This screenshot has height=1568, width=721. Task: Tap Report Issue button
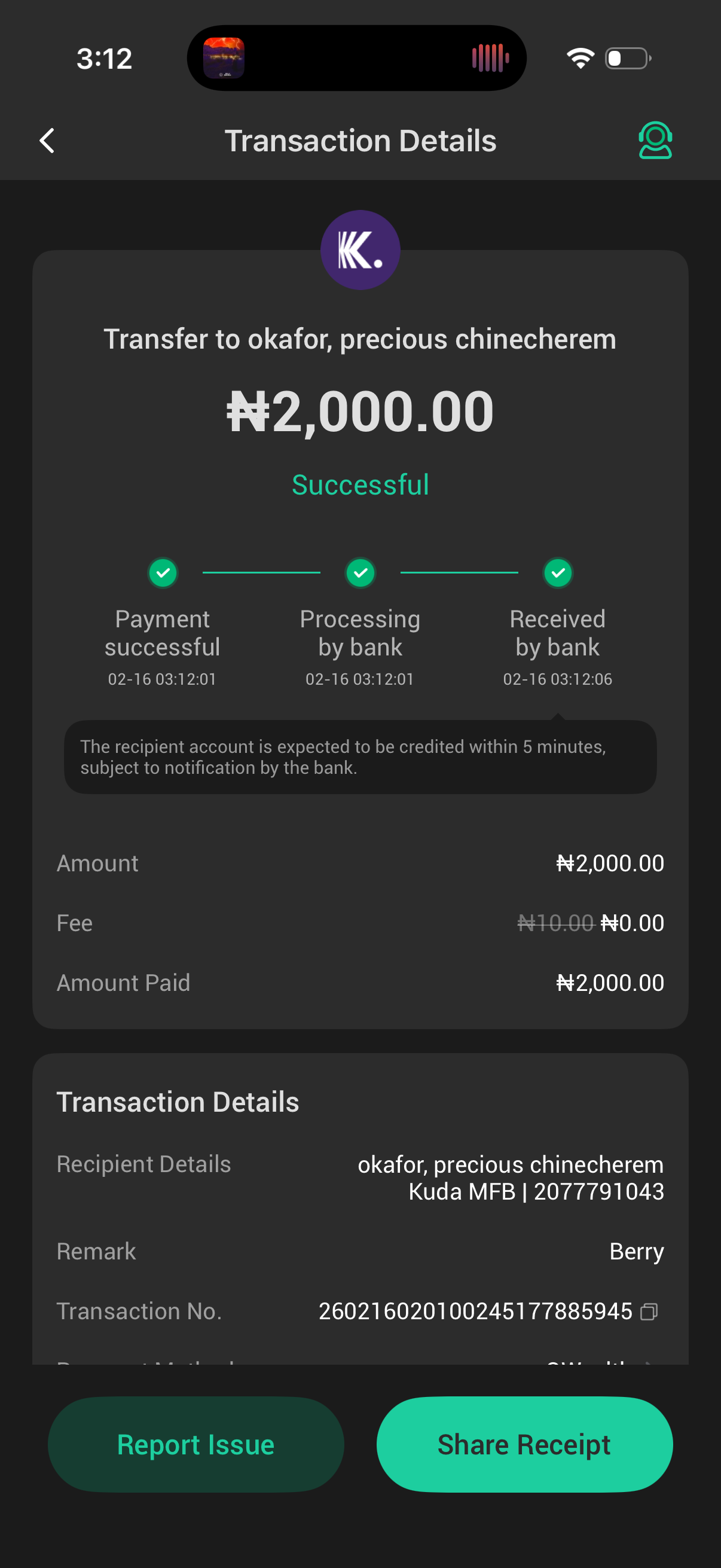pos(195,1444)
